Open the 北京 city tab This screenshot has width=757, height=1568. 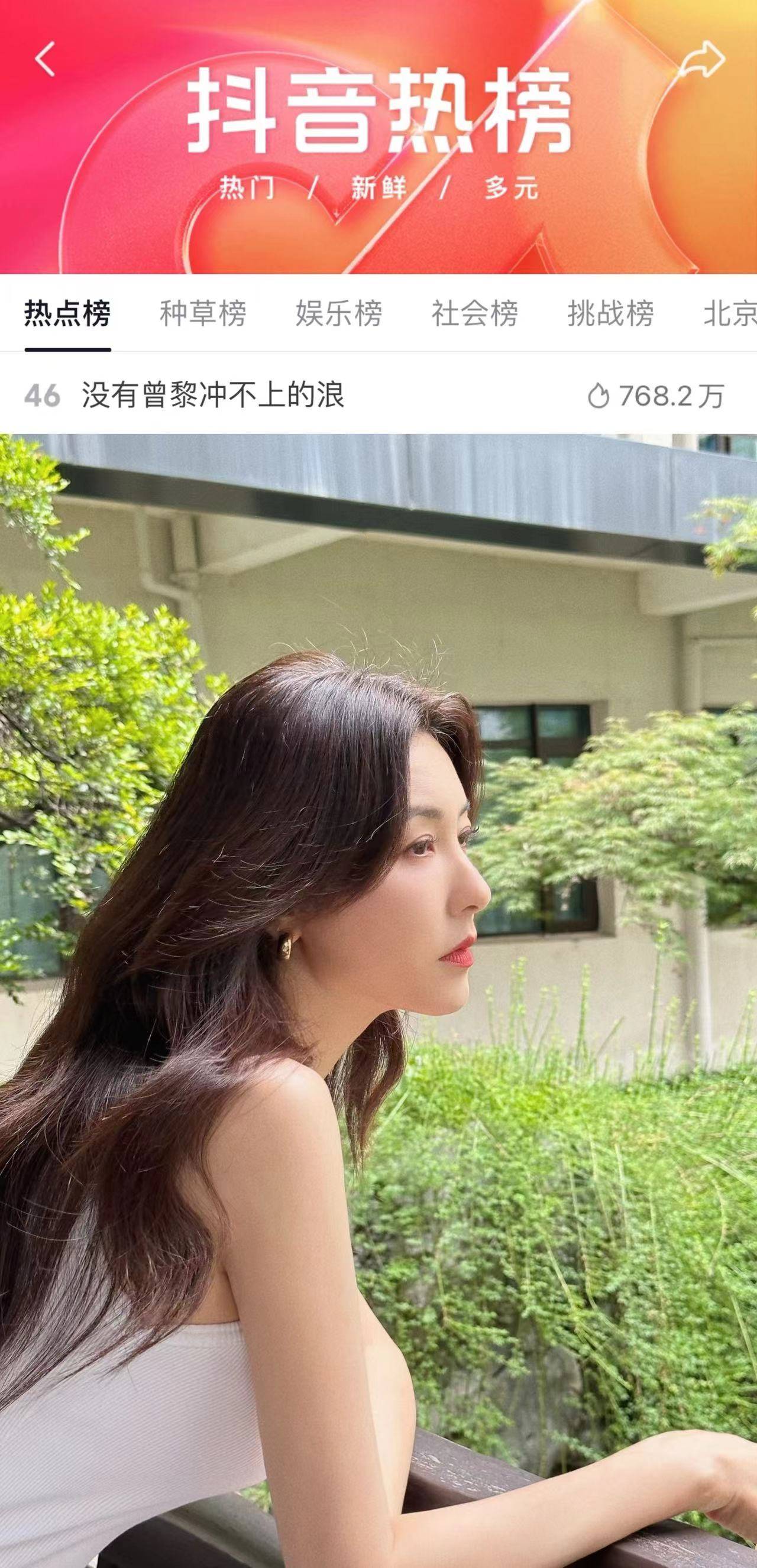pyautogui.click(x=729, y=314)
